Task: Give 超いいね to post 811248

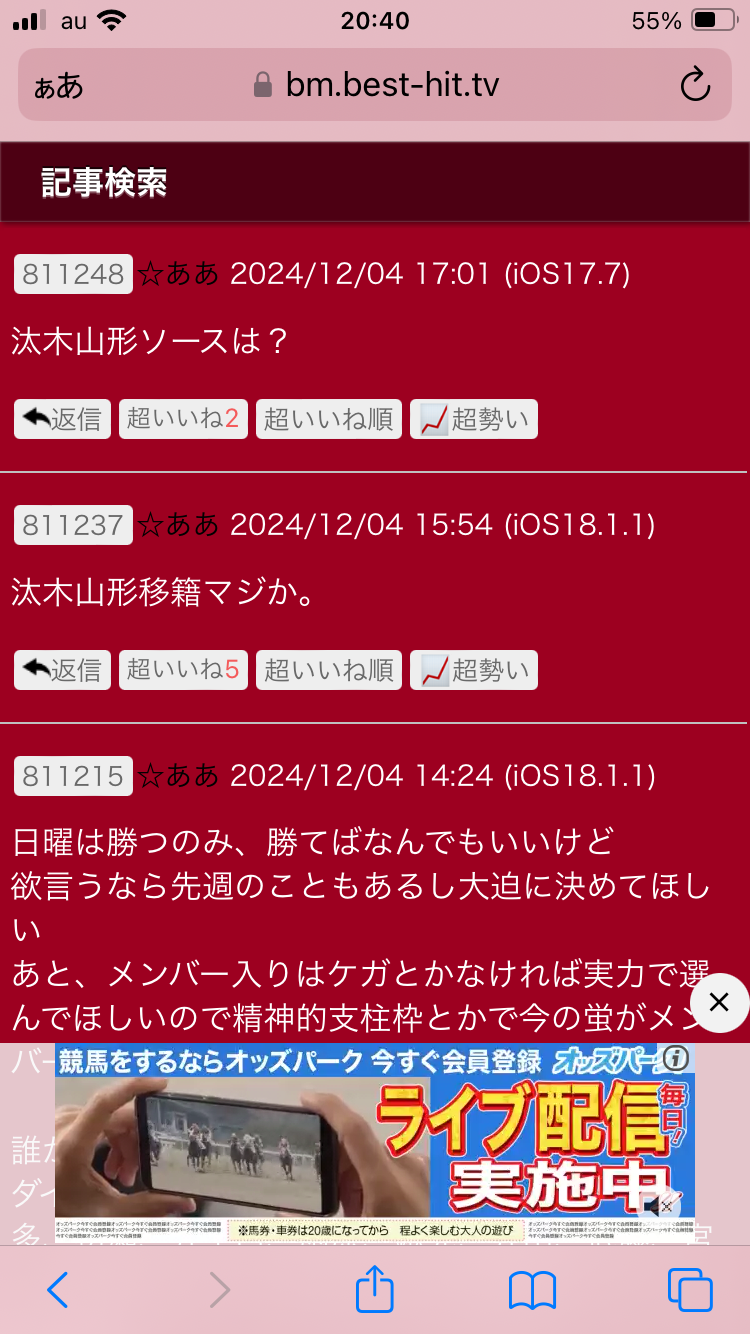Action: 183,419
